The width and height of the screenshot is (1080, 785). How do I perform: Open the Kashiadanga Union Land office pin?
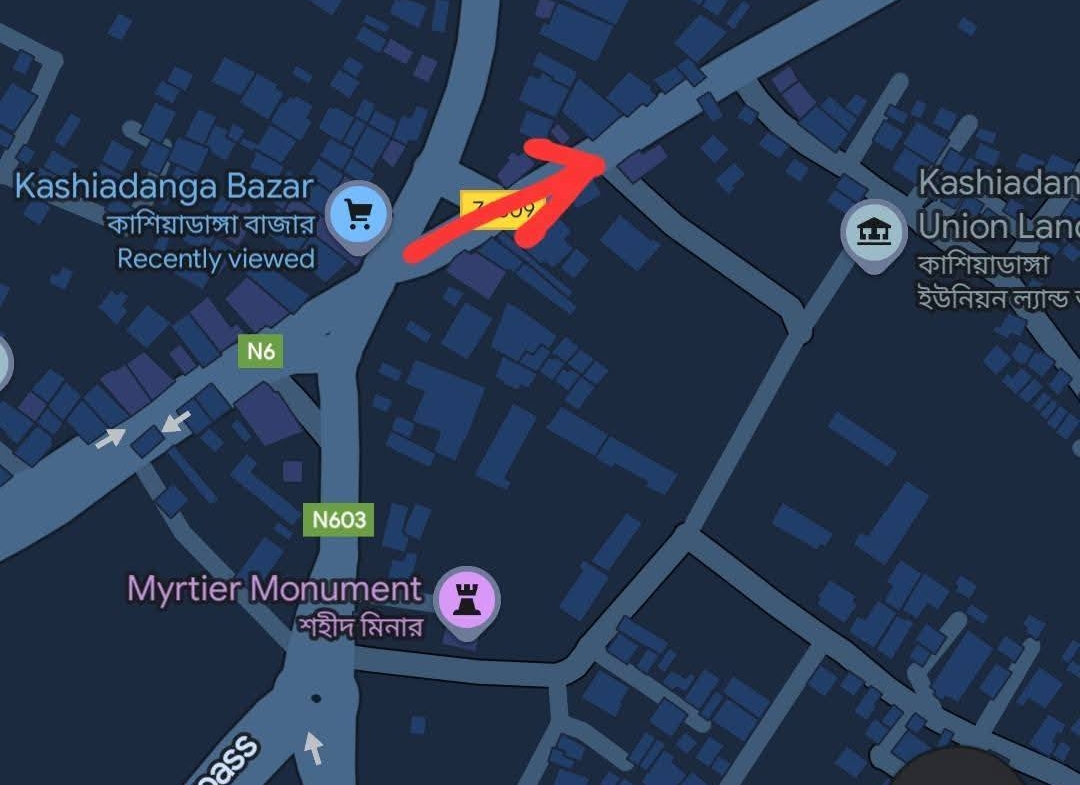[874, 232]
